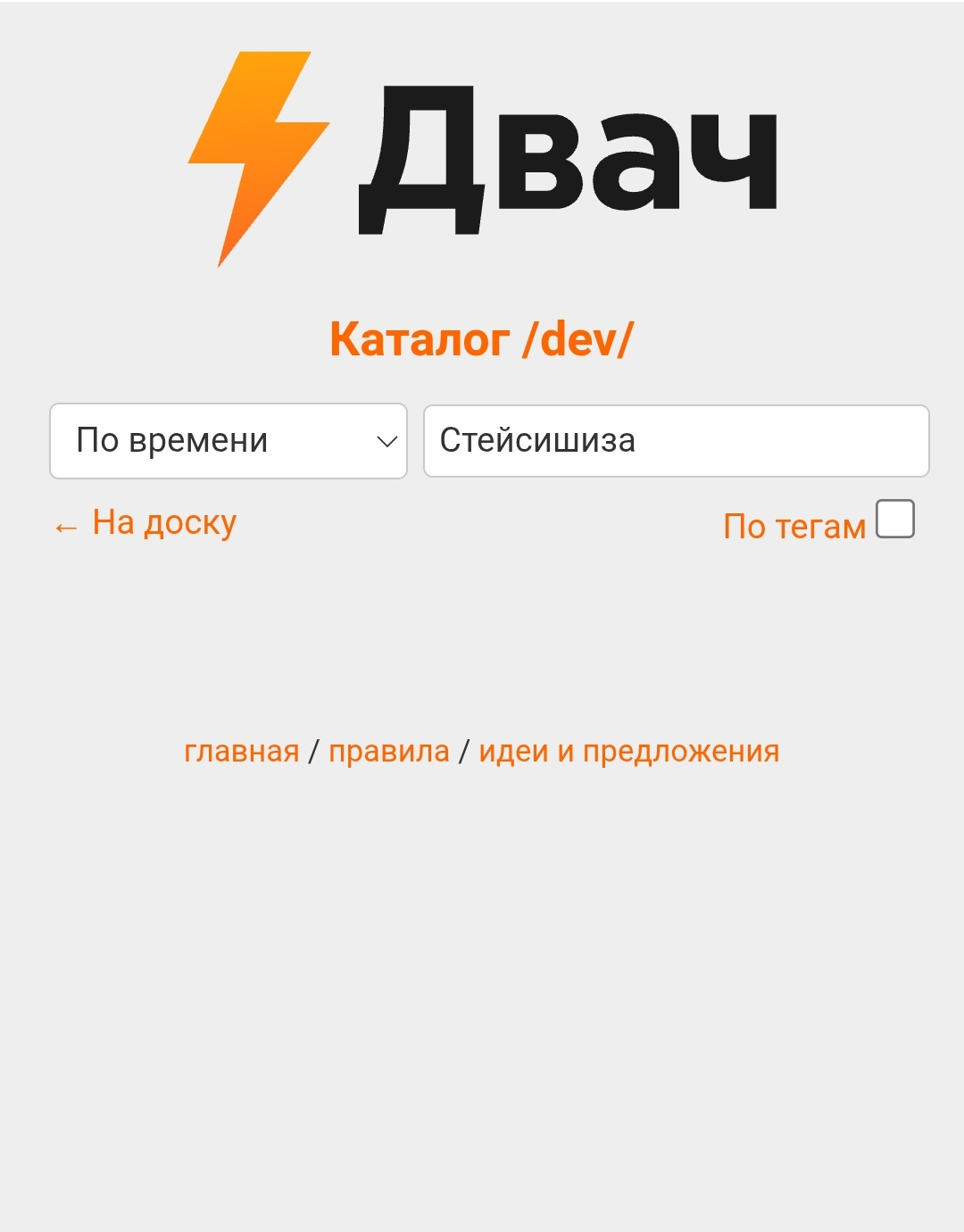This screenshot has height=1232, width=964.
Task: Go back via '← На доску' link
Action: pyautogui.click(x=145, y=524)
